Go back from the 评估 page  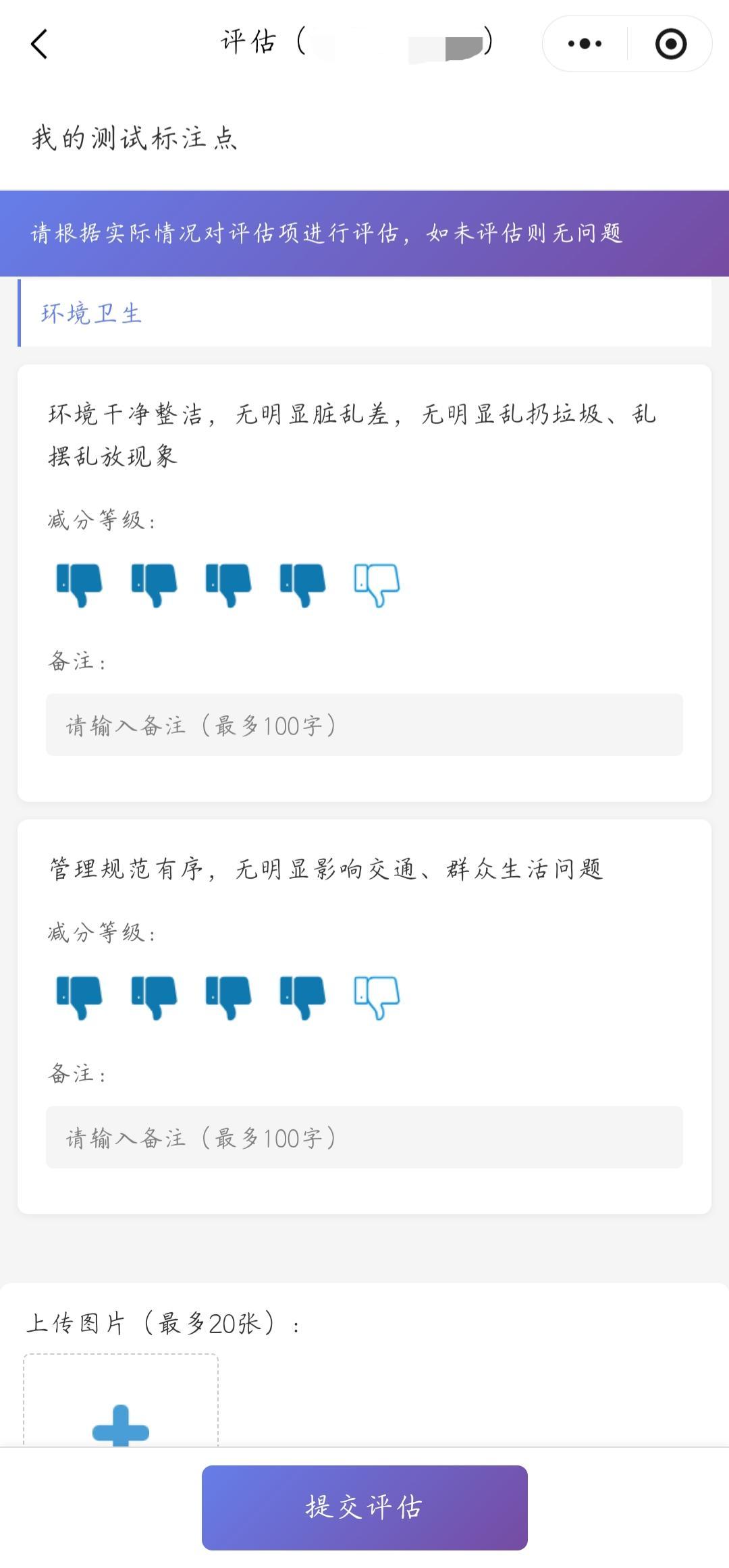tap(39, 45)
